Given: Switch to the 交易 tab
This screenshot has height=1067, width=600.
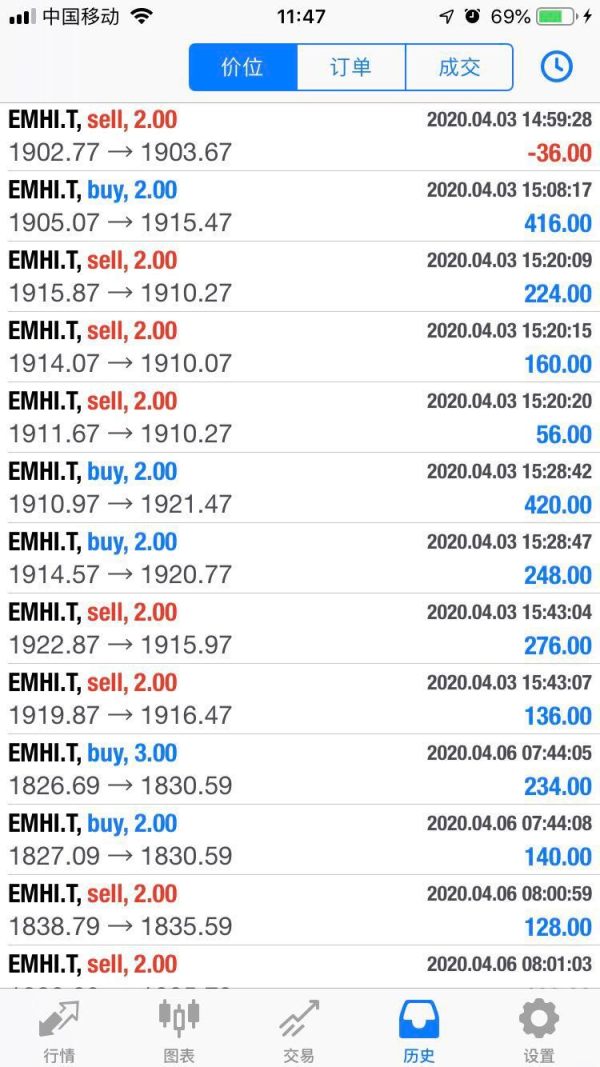Looking at the screenshot, I should click(299, 1028).
